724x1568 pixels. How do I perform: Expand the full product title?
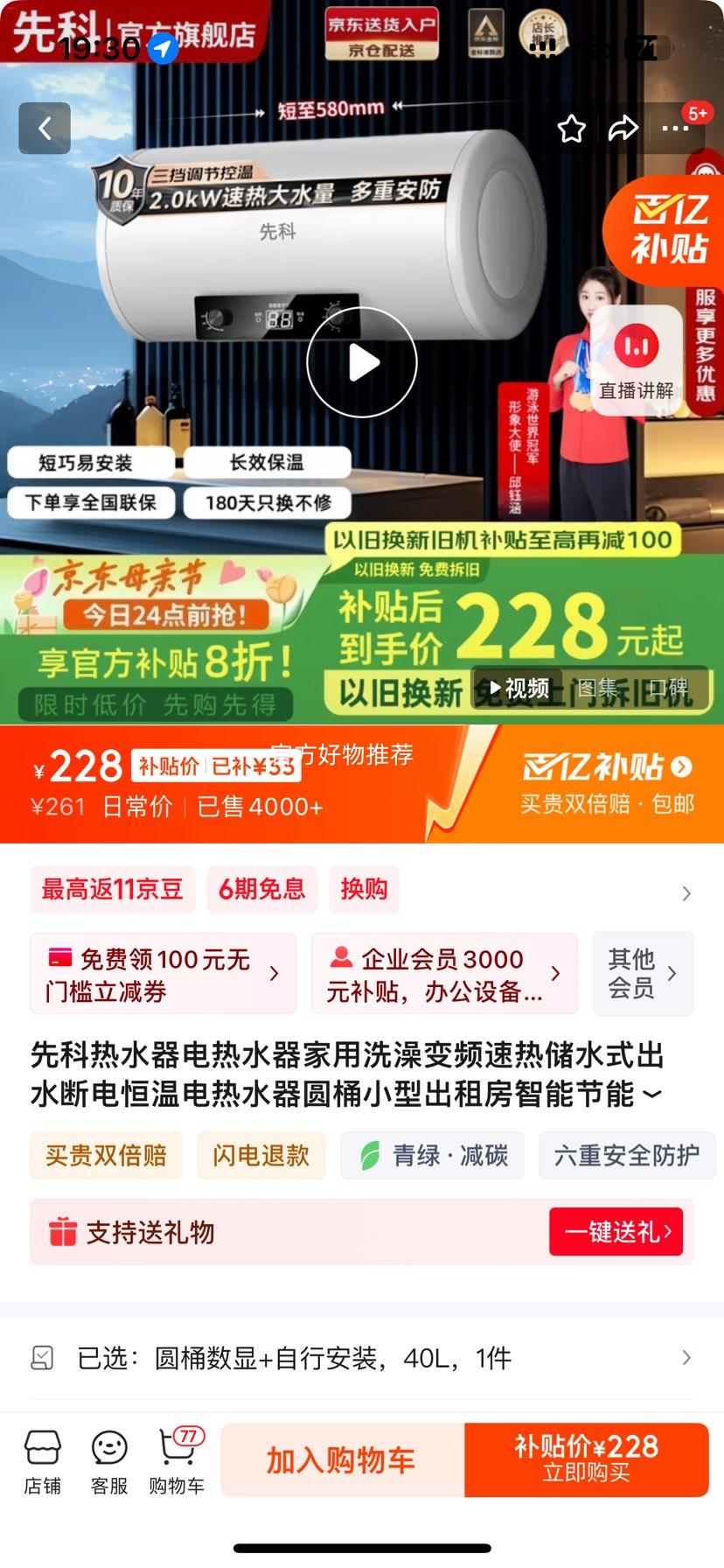click(x=652, y=1095)
